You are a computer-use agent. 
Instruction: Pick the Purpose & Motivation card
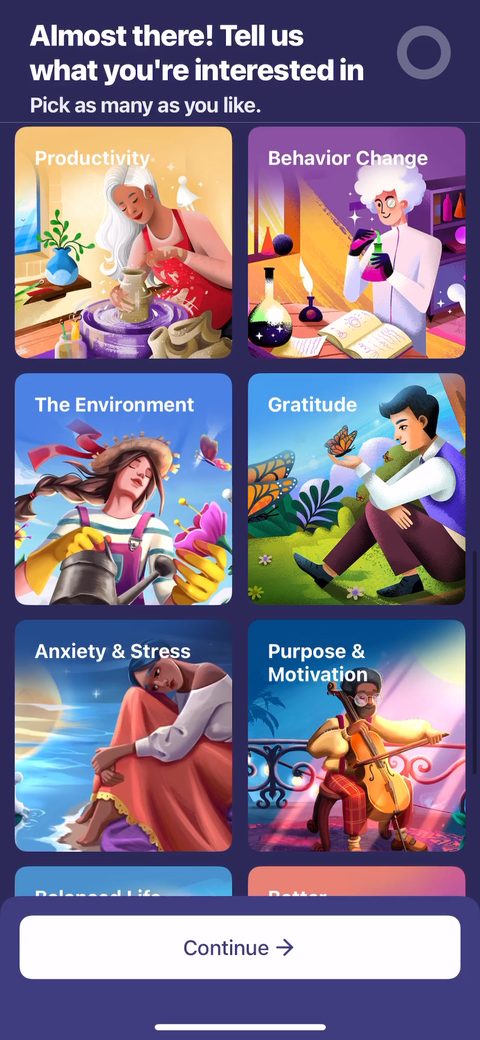tap(357, 736)
